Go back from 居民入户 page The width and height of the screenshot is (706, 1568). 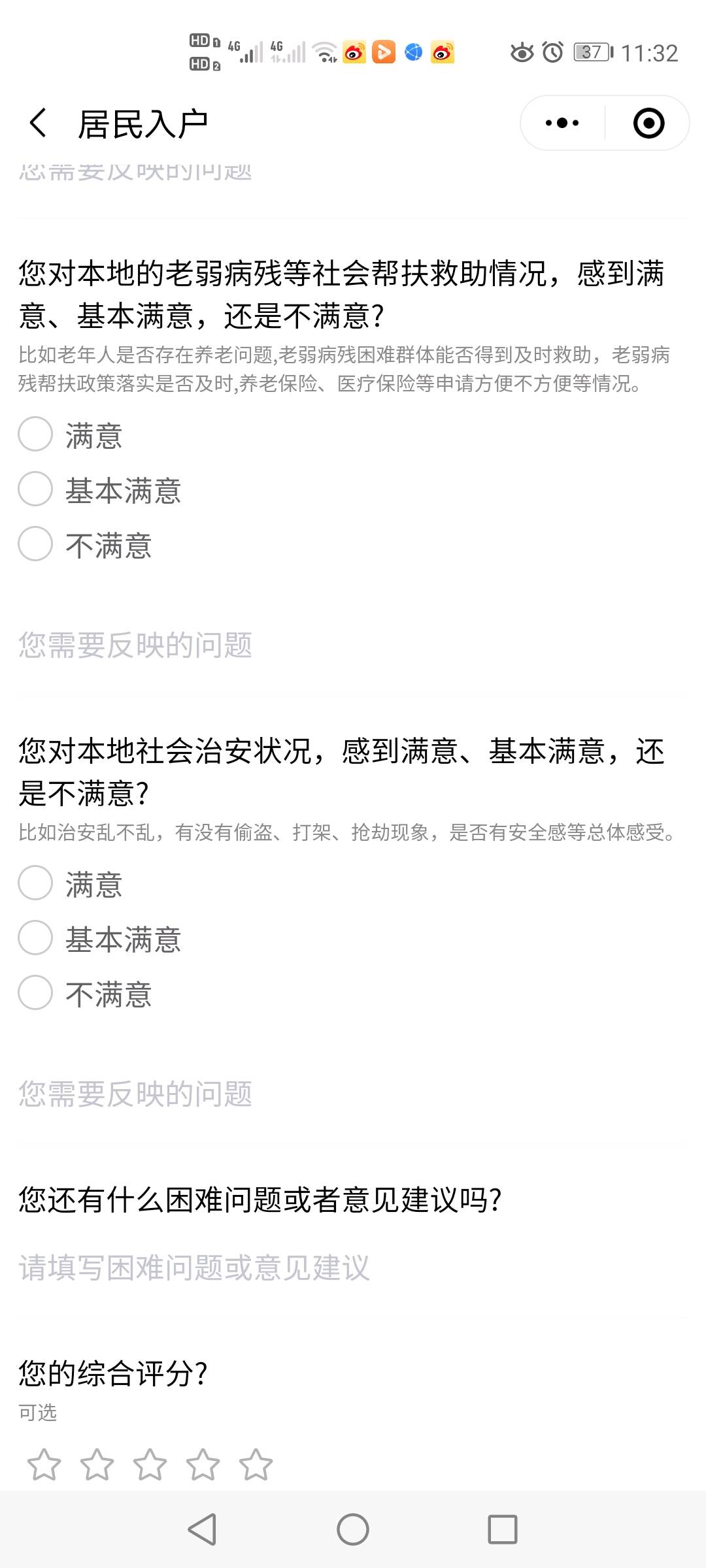point(39,123)
